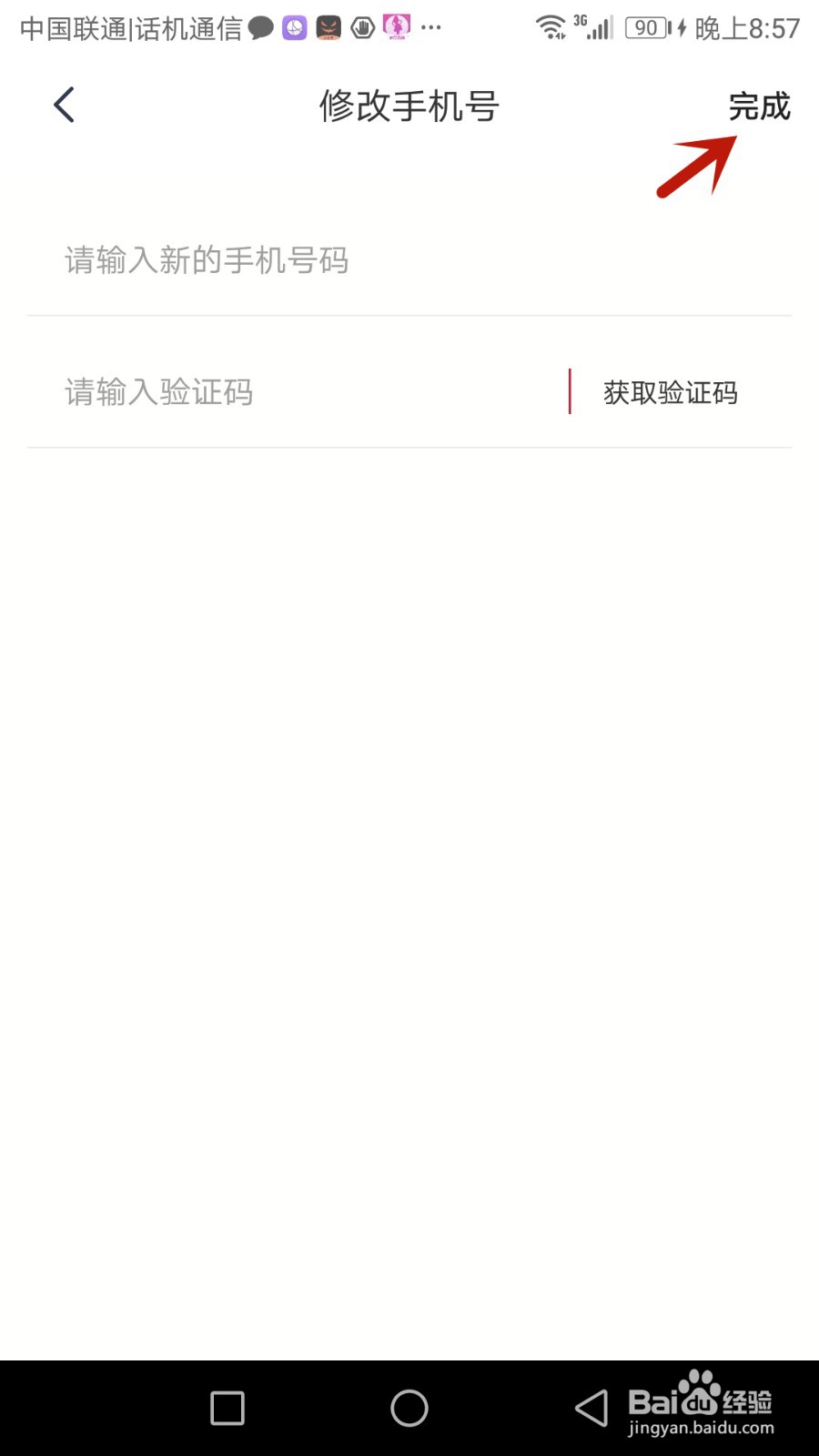Open the dark mask notification icon
The width and height of the screenshot is (819, 1456).
coord(329,27)
